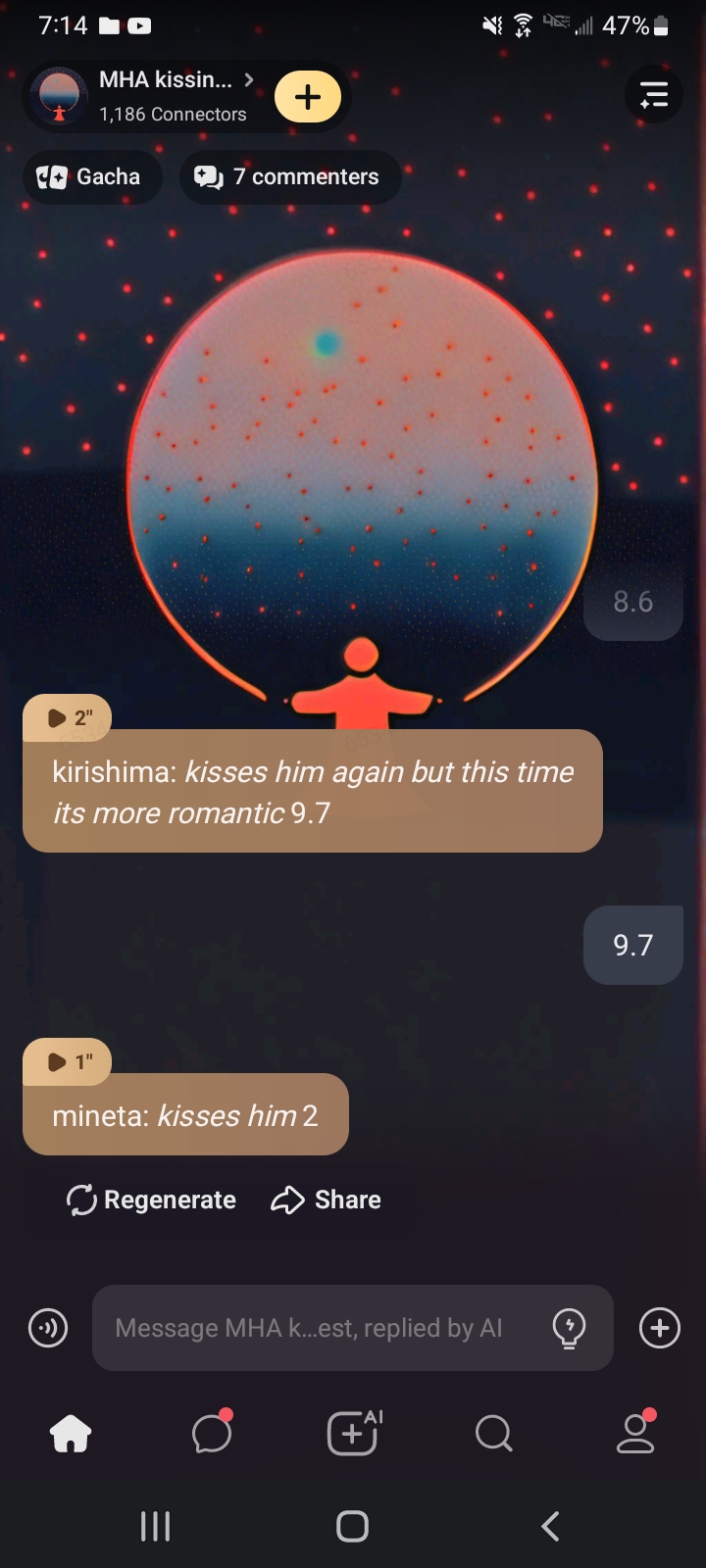Tap the lightbulb suggestion icon

569,1328
